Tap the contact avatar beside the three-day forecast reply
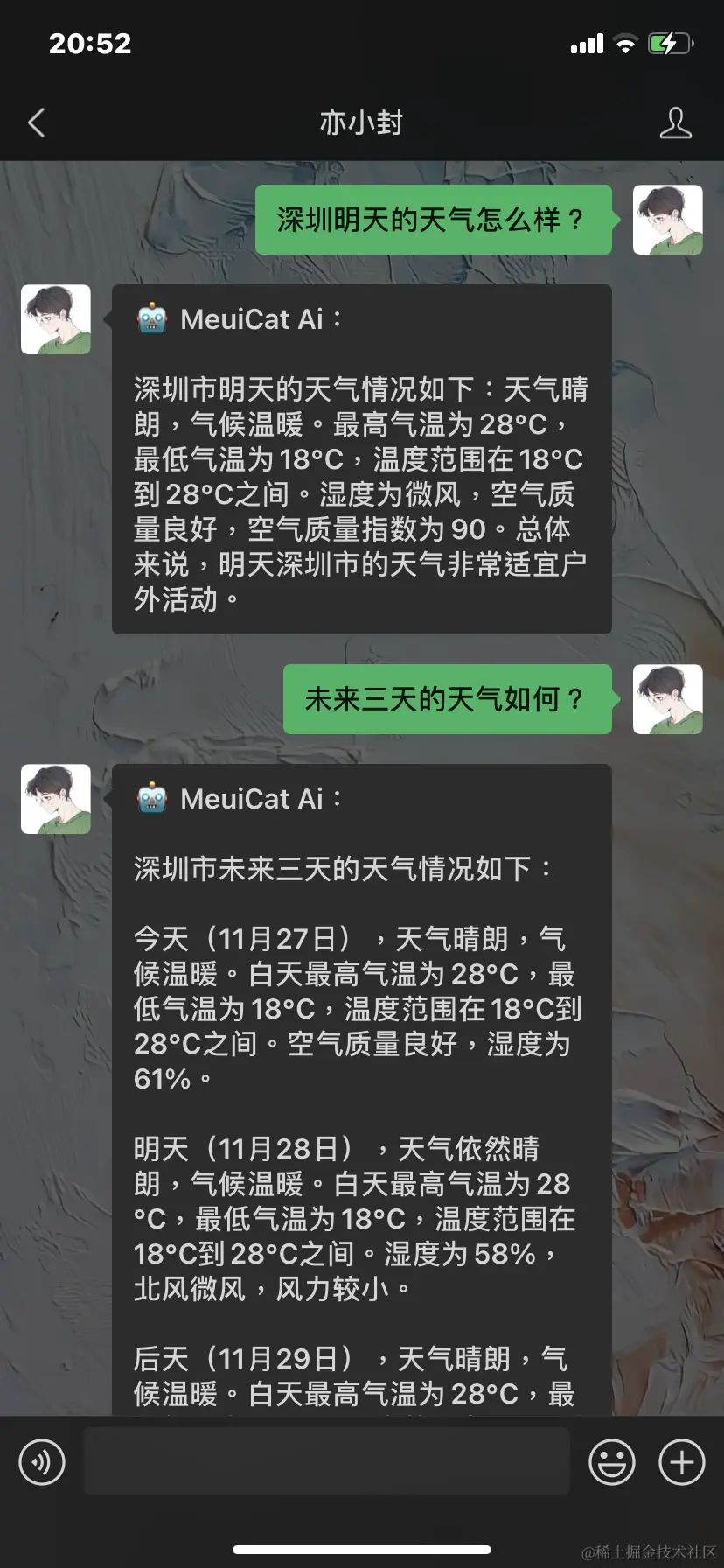The height and width of the screenshot is (1568, 724). 56,799
